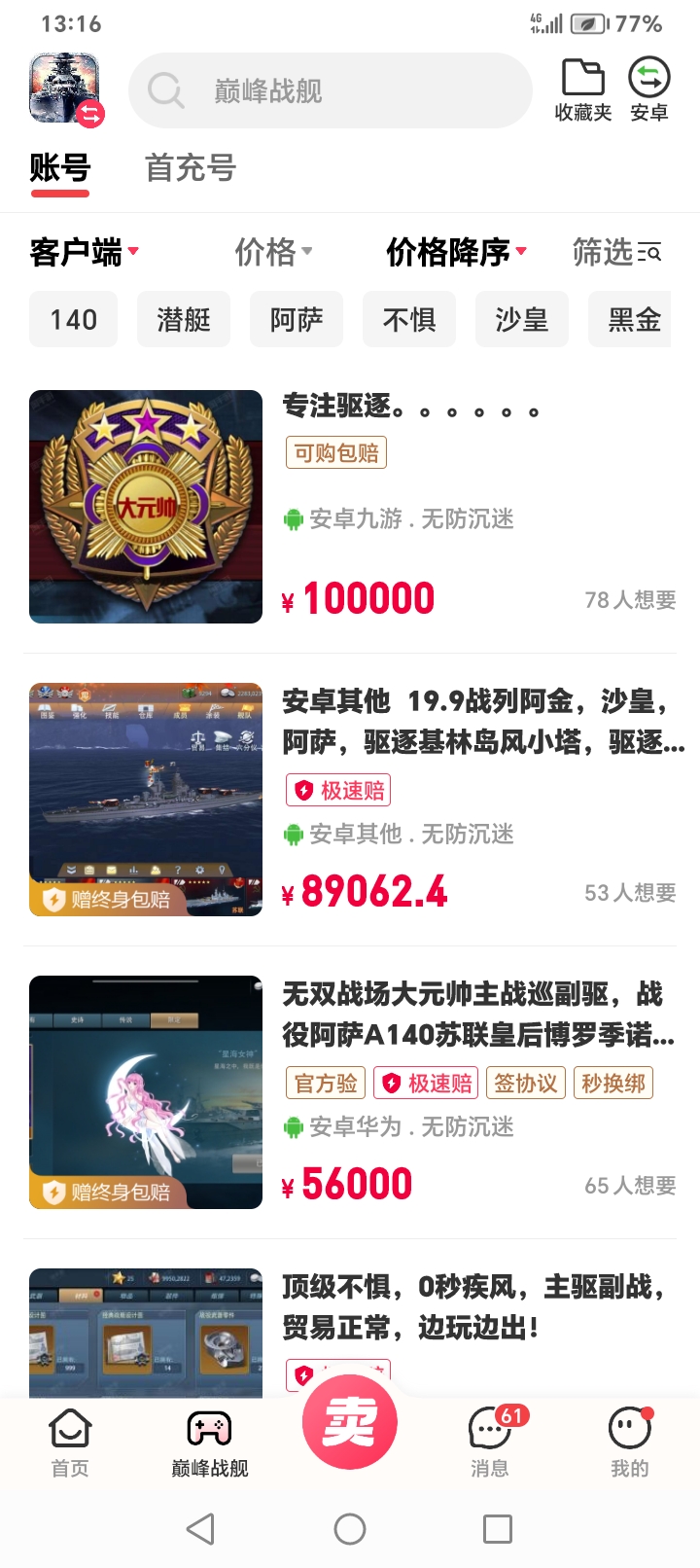The width and height of the screenshot is (700, 1568).
Task: Switch game via the battleship icon
Action: [64, 89]
